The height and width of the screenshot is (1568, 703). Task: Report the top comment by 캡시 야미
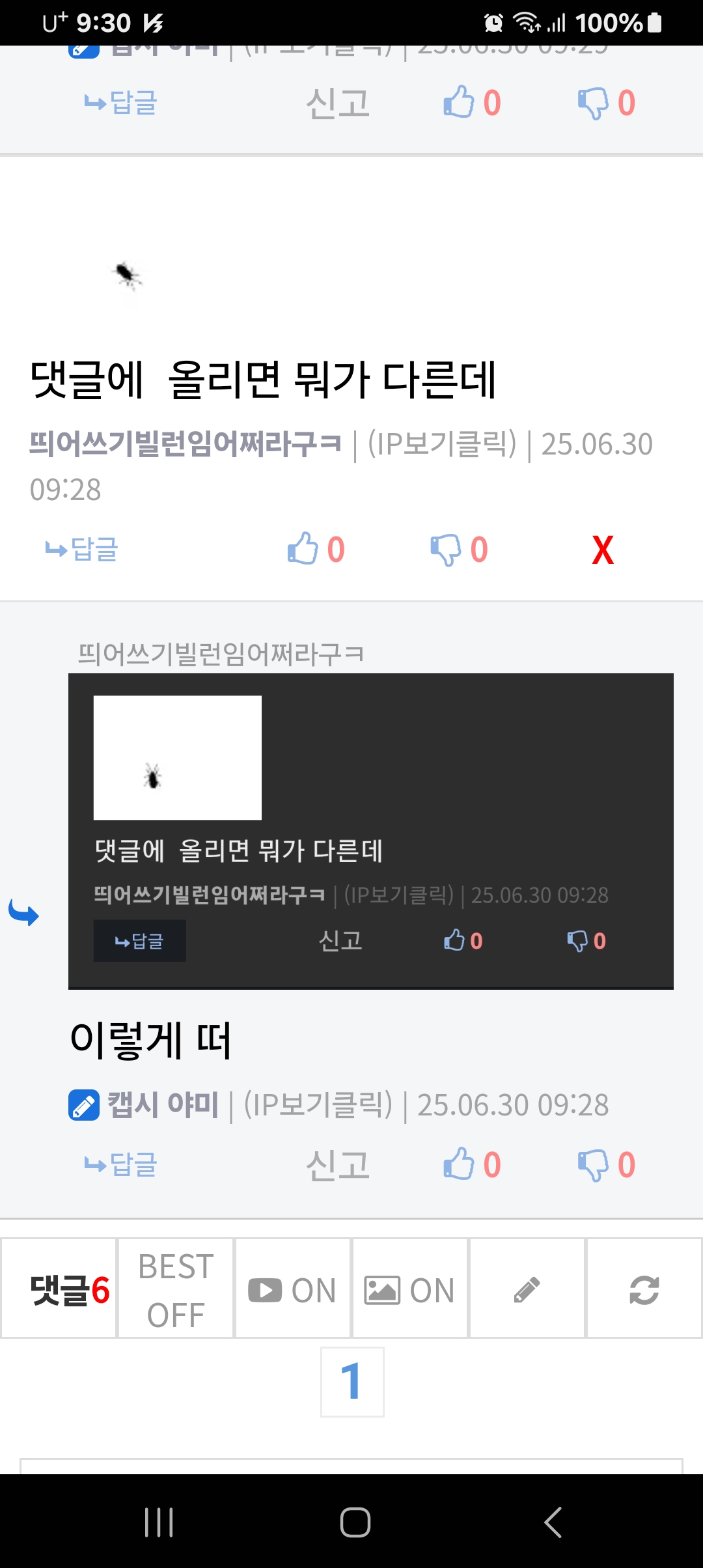coord(338,103)
